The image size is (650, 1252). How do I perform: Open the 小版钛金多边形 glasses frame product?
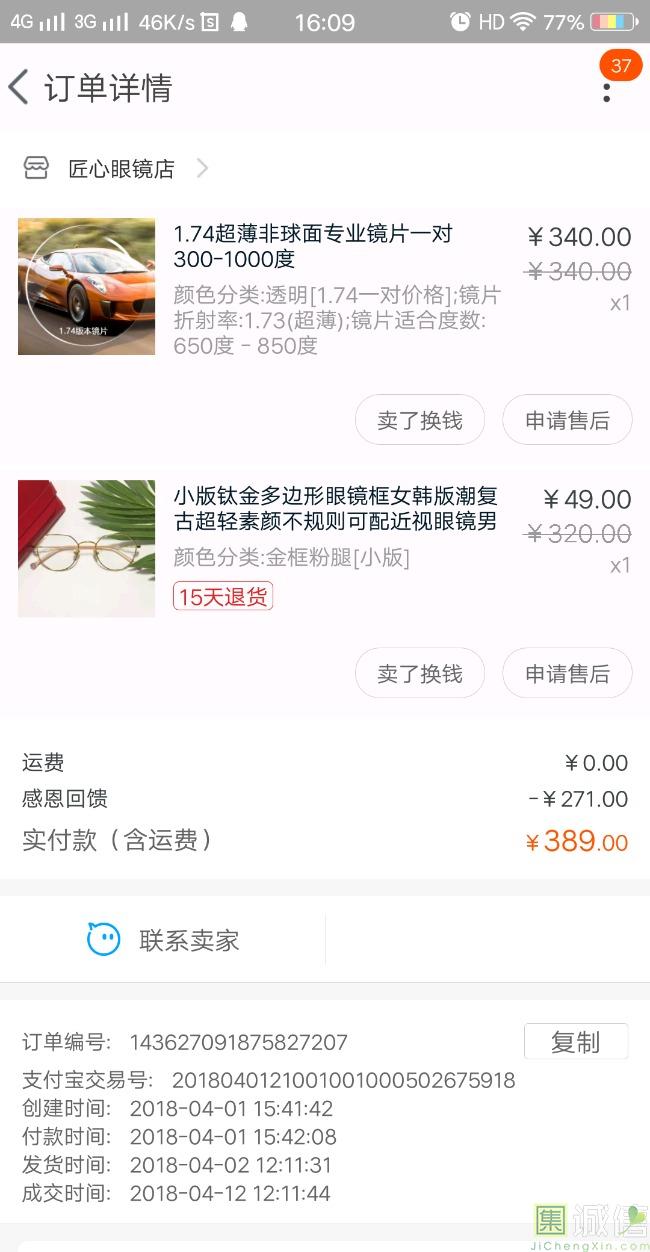[x=335, y=509]
